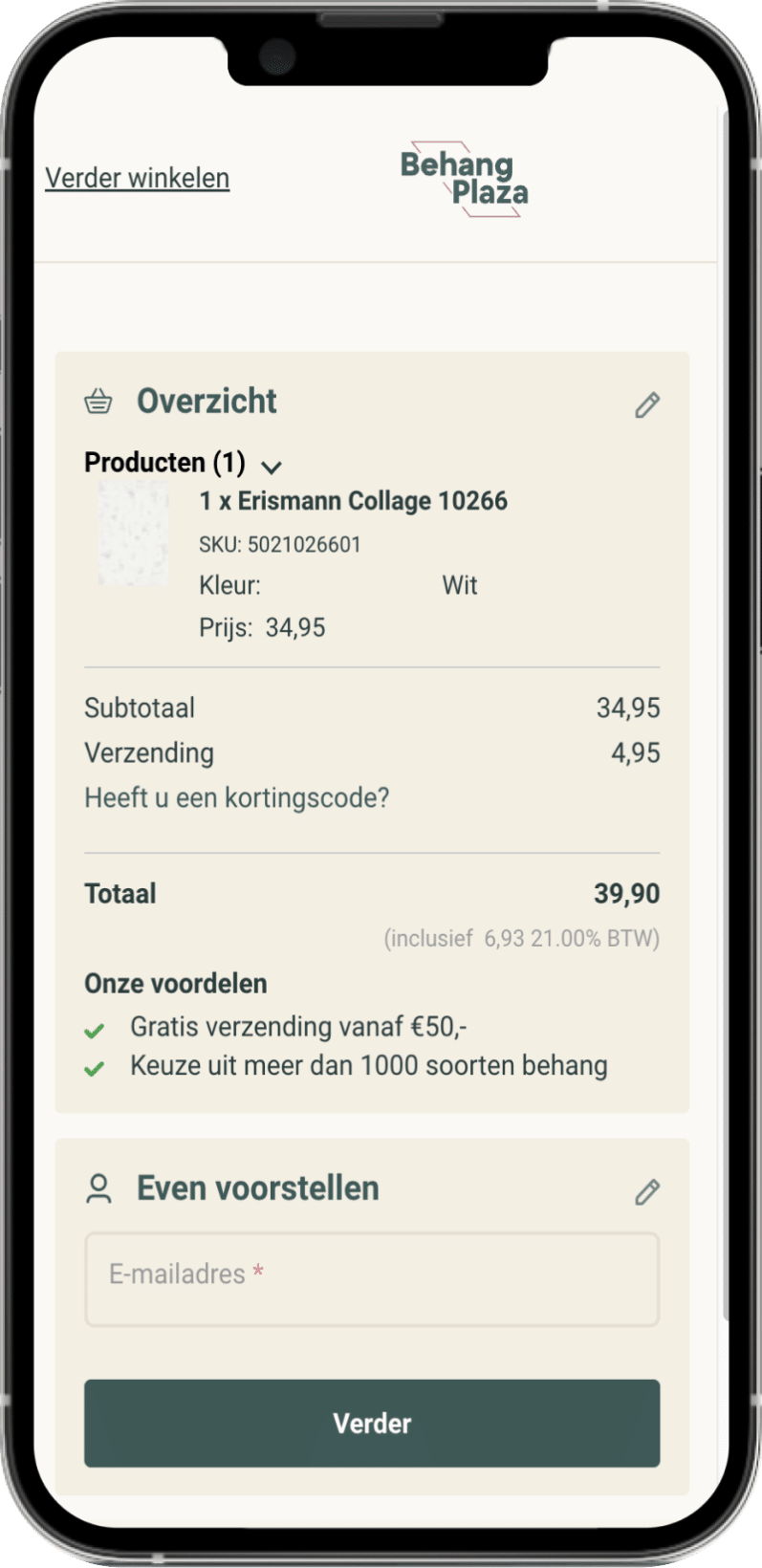Click the pencil icon beside Even voorstellen
Viewport: 762px width, 1568px height.
tap(647, 1192)
